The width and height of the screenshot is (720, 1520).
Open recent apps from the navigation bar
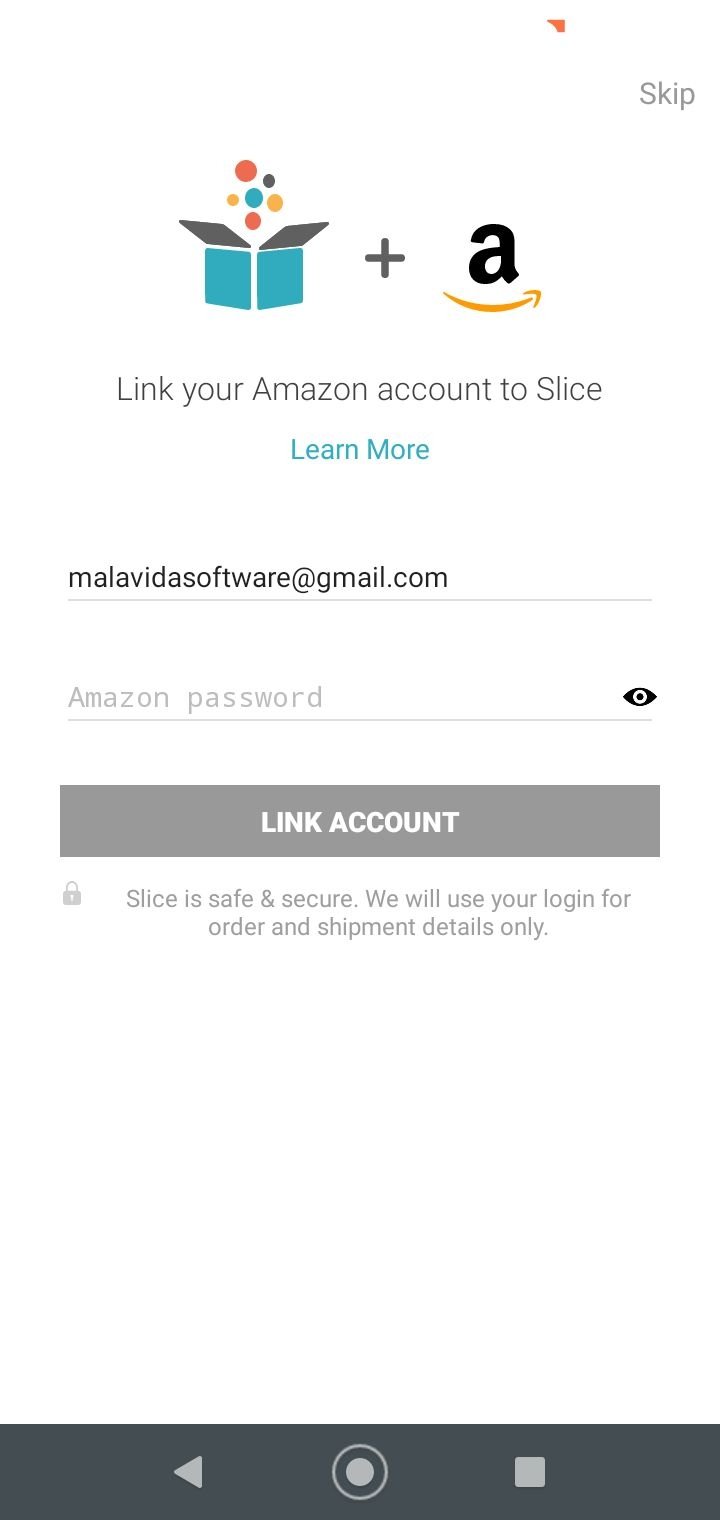(529, 1472)
